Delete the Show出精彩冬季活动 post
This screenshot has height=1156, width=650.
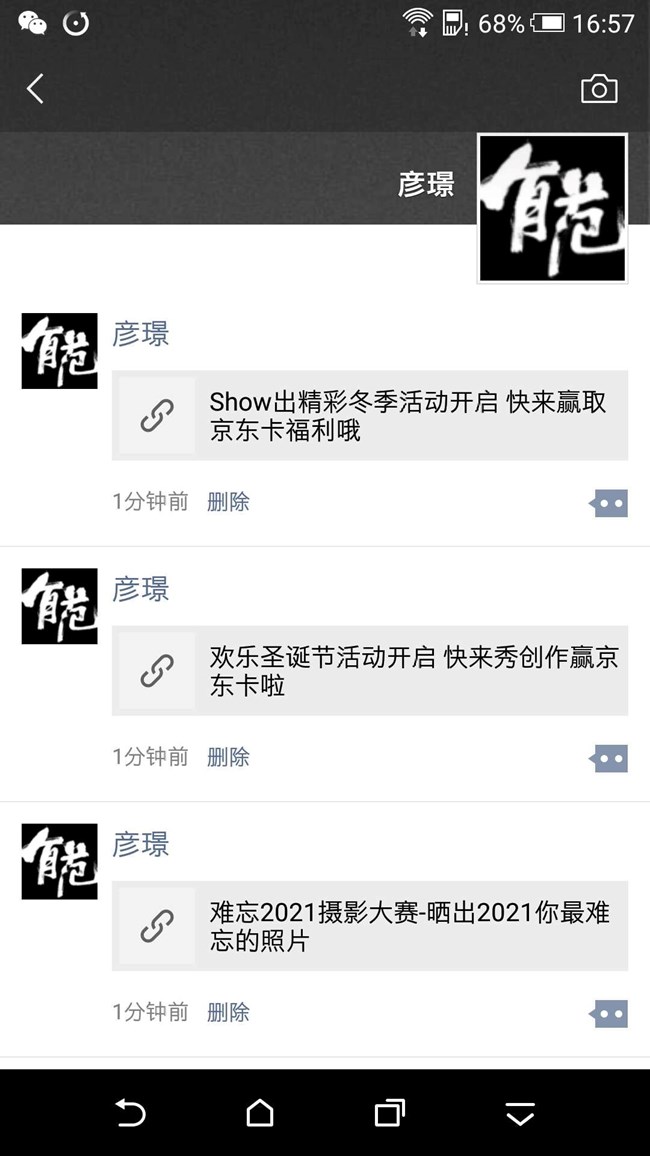(x=228, y=501)
